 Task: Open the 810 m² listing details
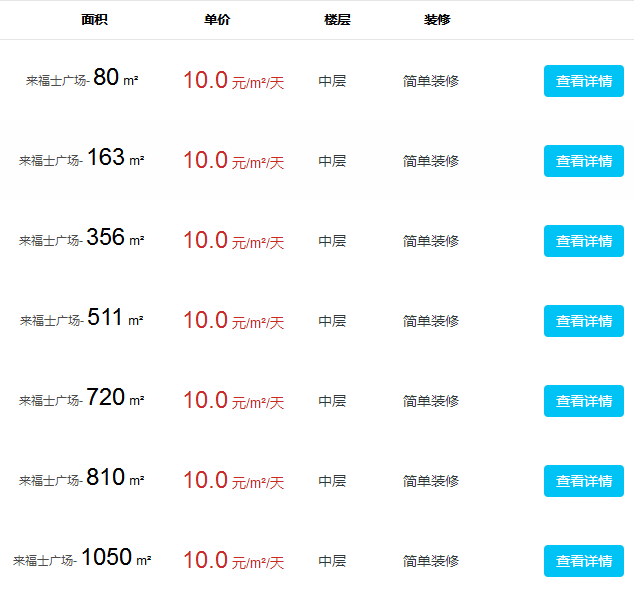584,481
